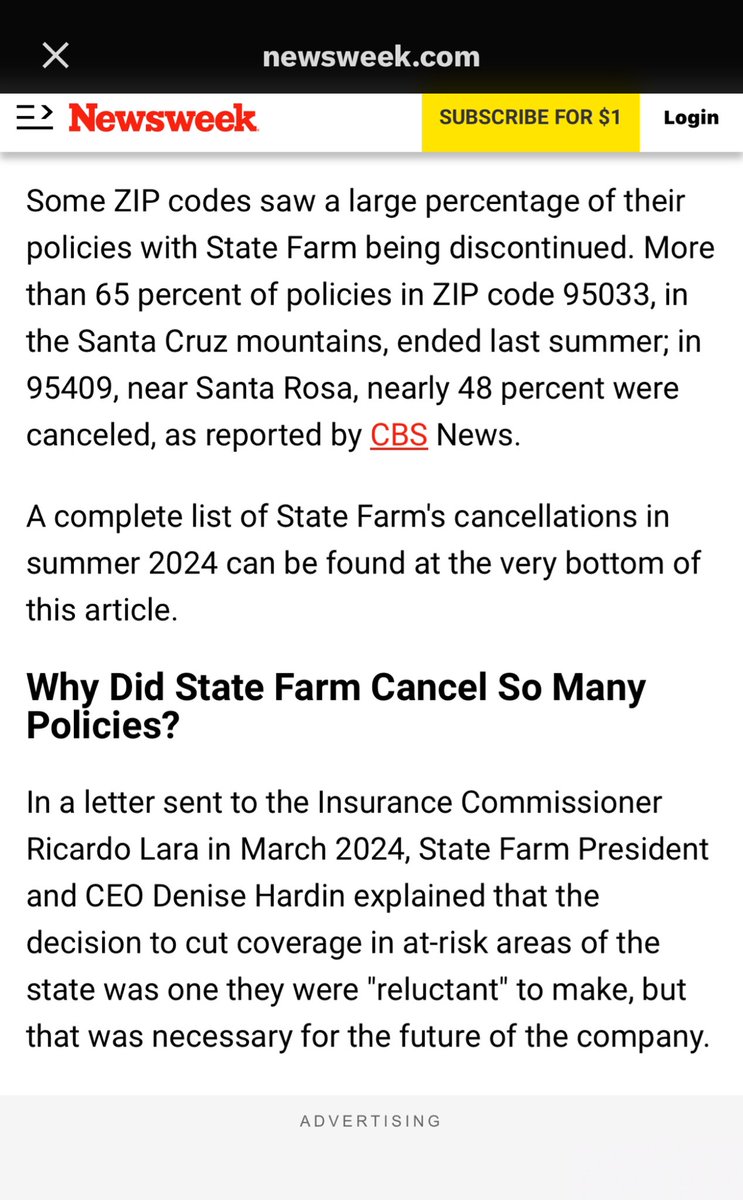Tap Subscribe for $1 button

click(530, 118)
